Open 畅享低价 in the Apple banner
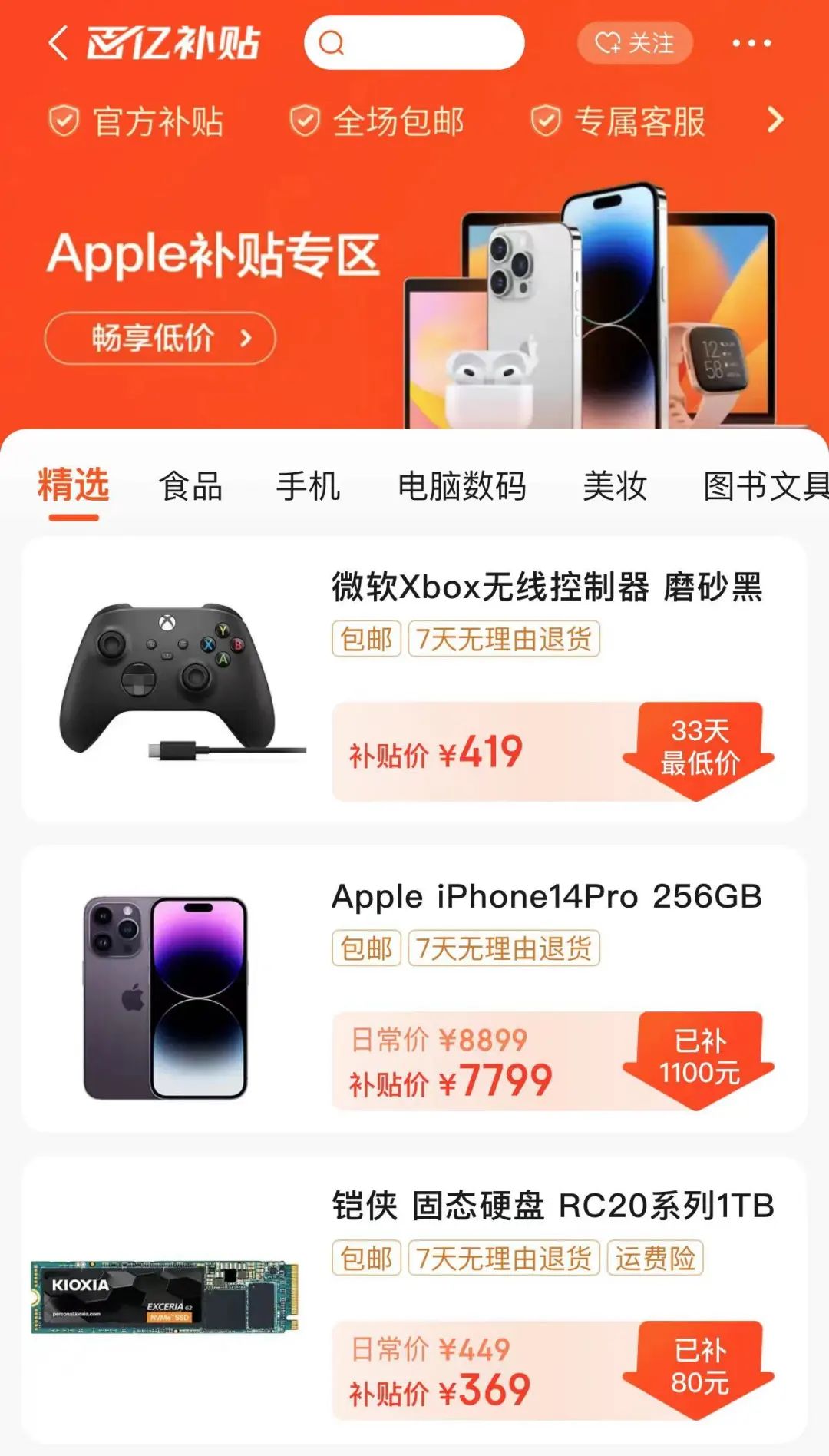The width and height of the screenshot is (829, 1456). click(x=160, y=338)
